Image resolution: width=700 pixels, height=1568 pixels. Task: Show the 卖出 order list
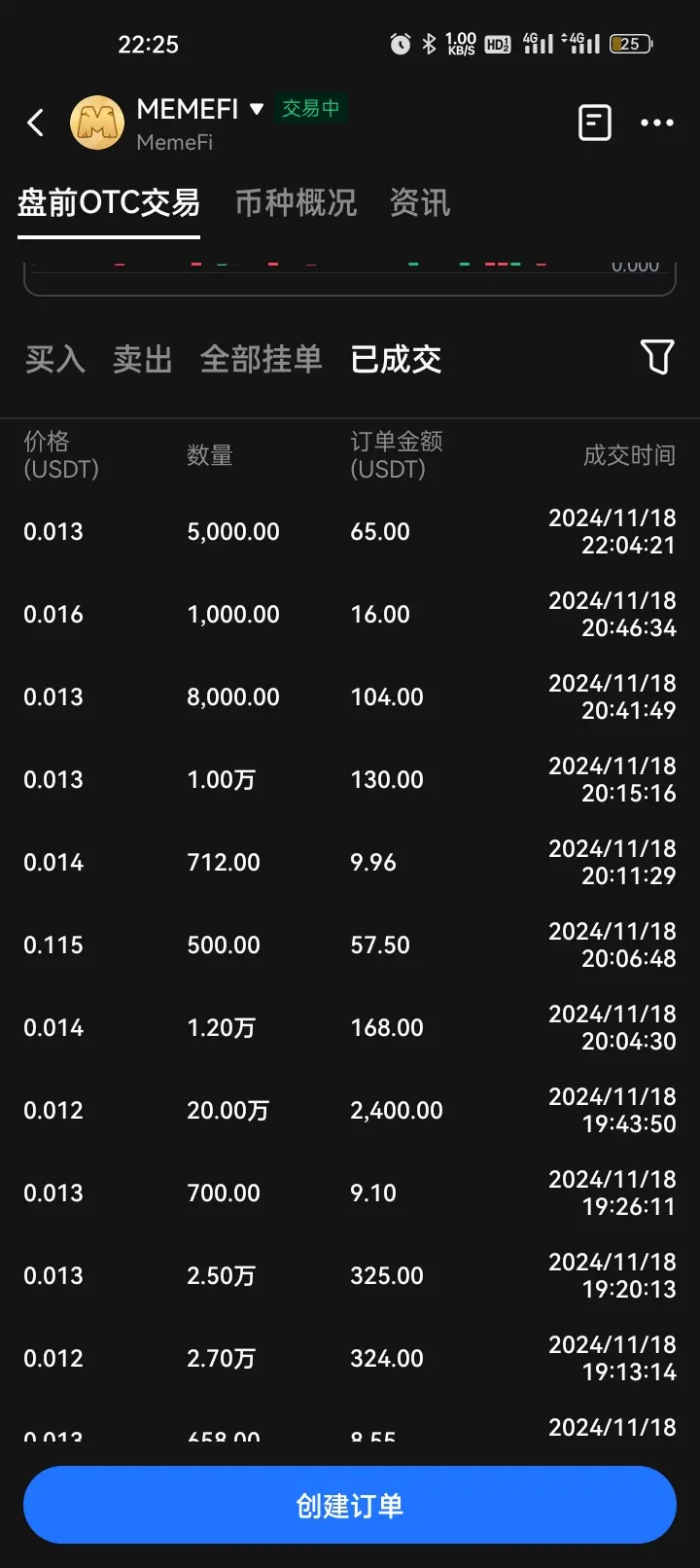click(x=142, y=360)
